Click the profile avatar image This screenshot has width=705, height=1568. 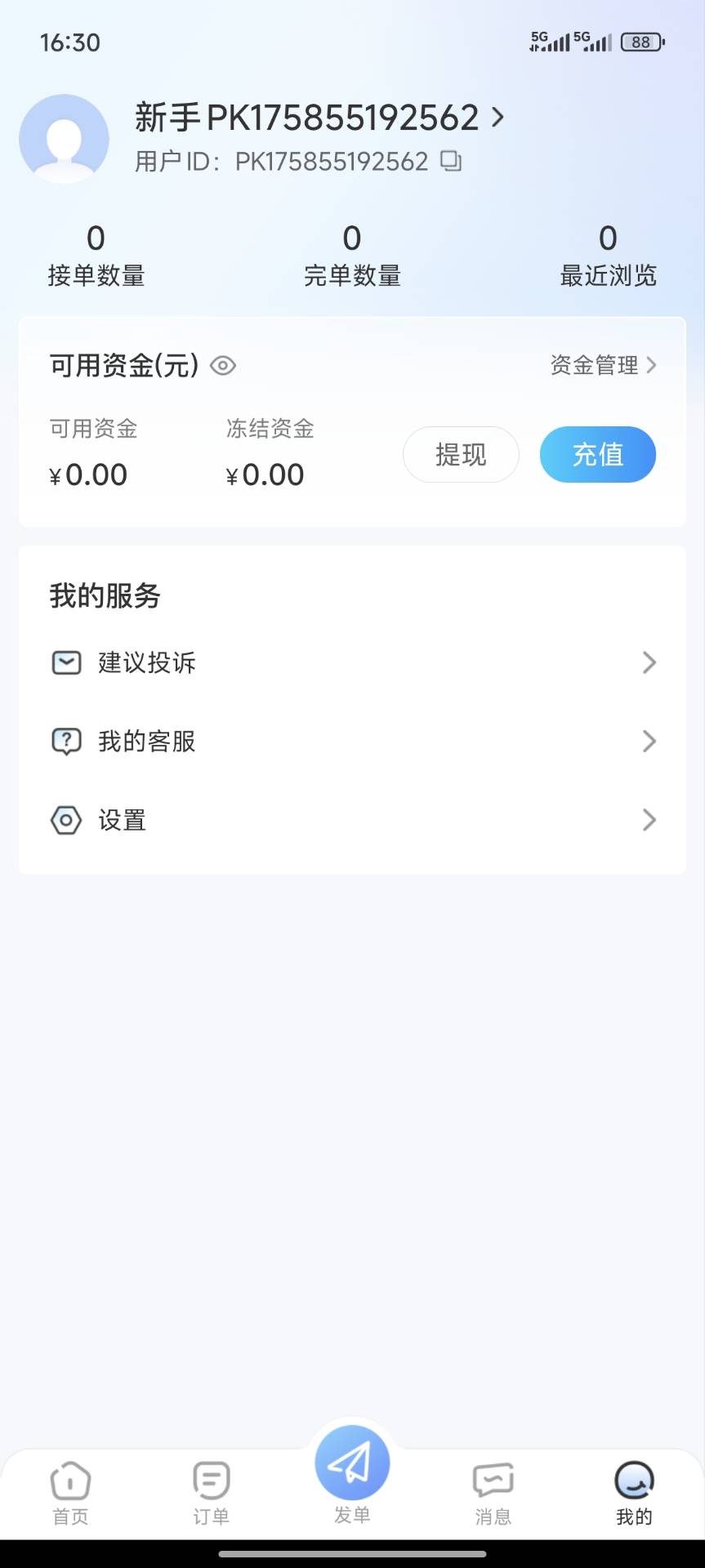tap(64, 138)
